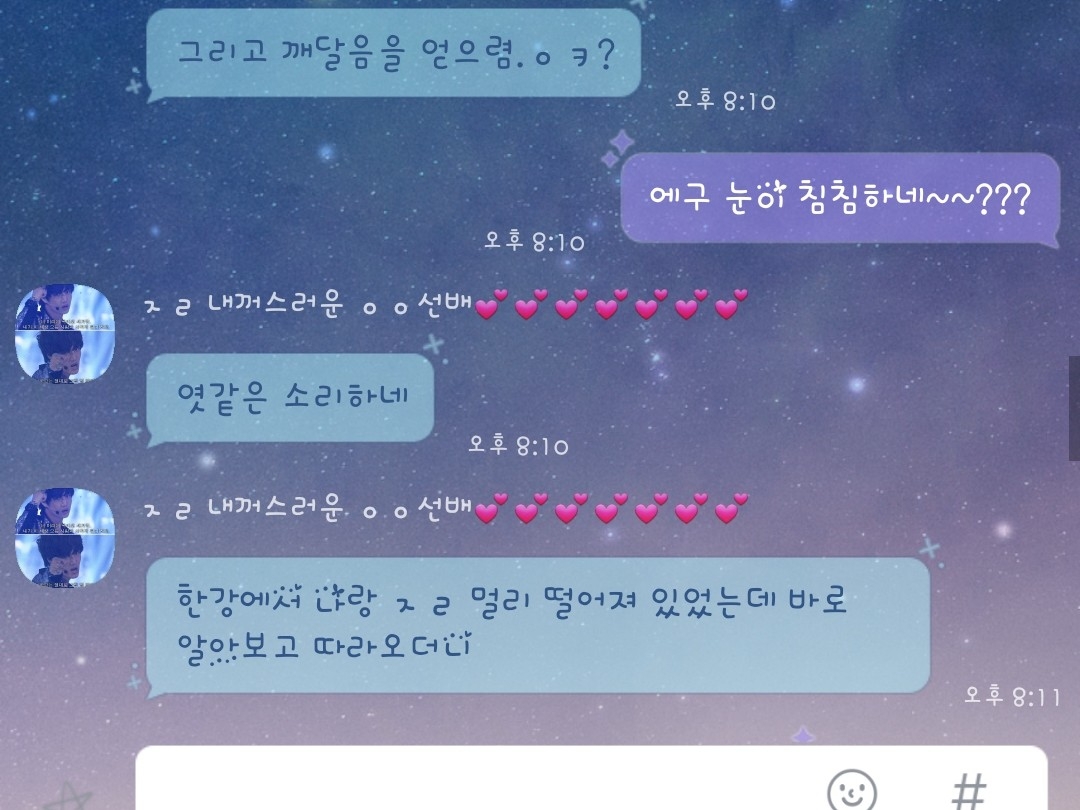1080x810 pixels.
Task: Open the emoticon picker
Action: (x=852, y=790)
